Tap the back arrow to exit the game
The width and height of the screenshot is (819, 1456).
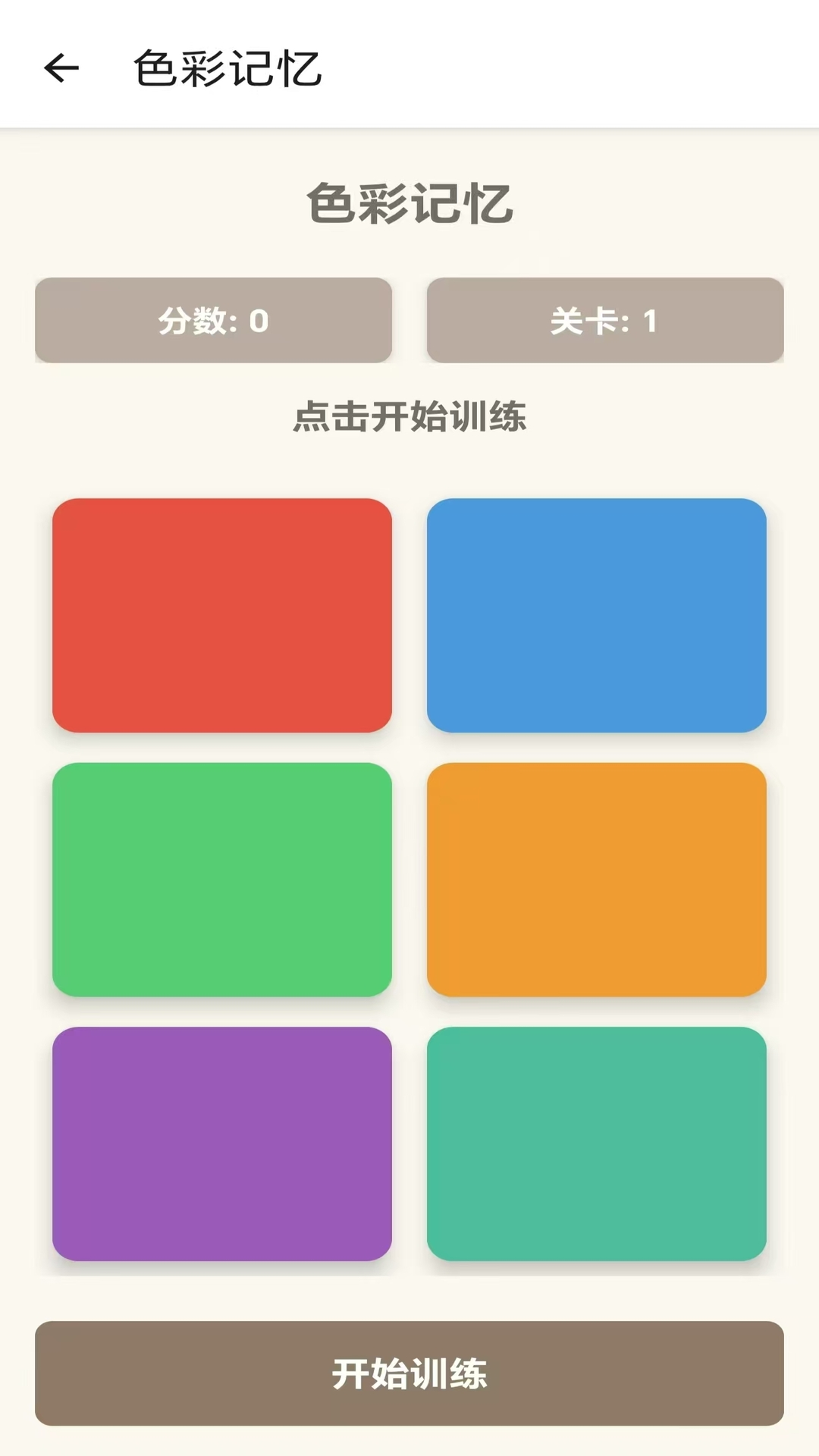61,68
